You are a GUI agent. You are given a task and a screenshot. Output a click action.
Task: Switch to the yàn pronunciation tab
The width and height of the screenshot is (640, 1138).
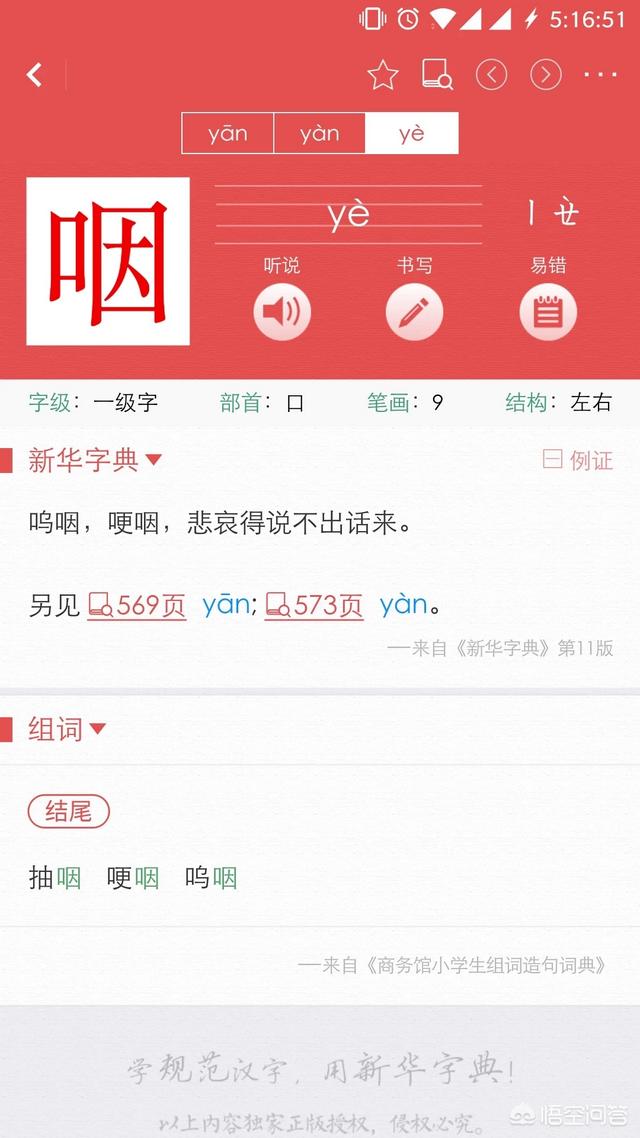pos(319,133)
